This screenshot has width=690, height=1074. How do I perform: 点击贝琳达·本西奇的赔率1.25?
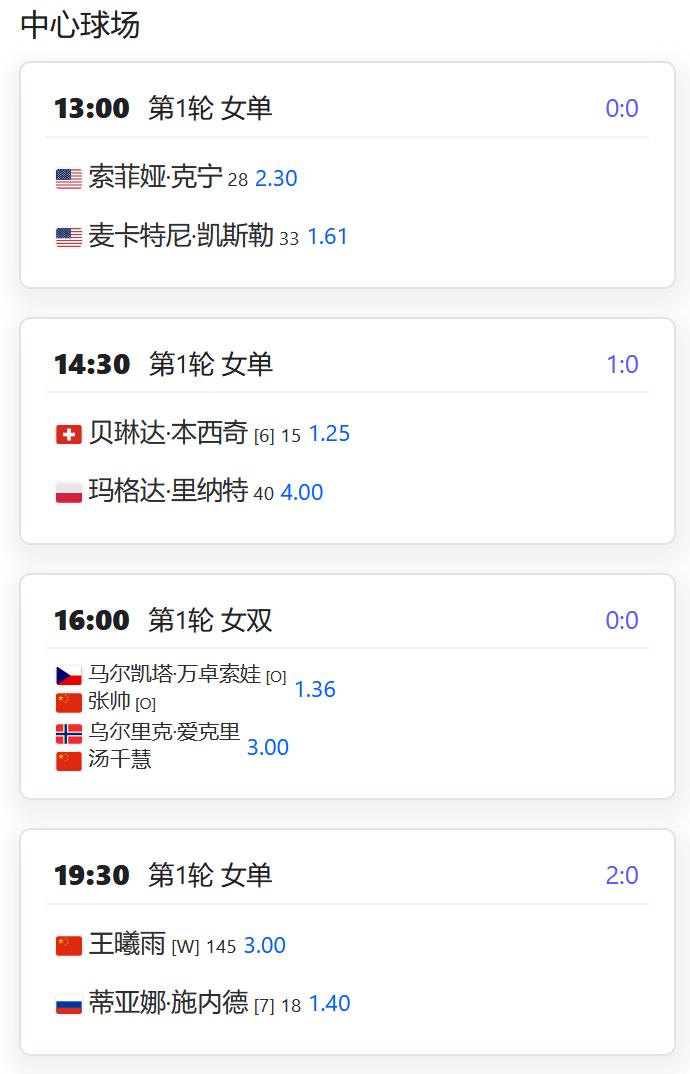pos(329,434)
